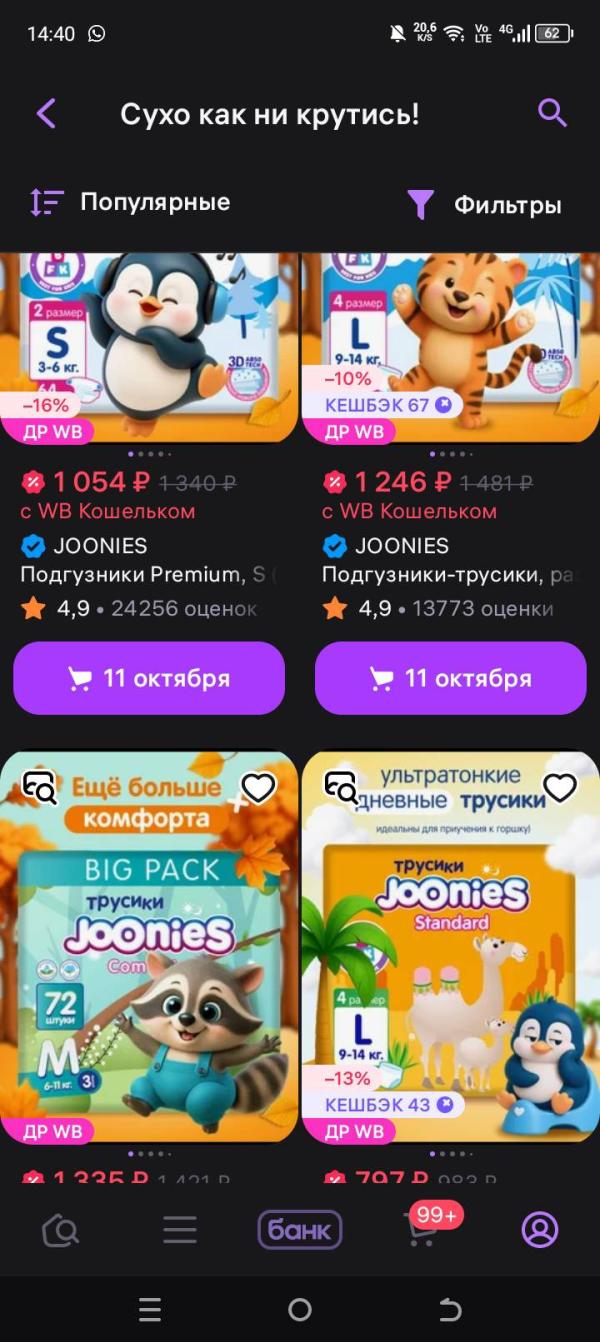600x1342 pixels.
Task: Open the cart with 99+ badge
Action: coord(422,1230)
